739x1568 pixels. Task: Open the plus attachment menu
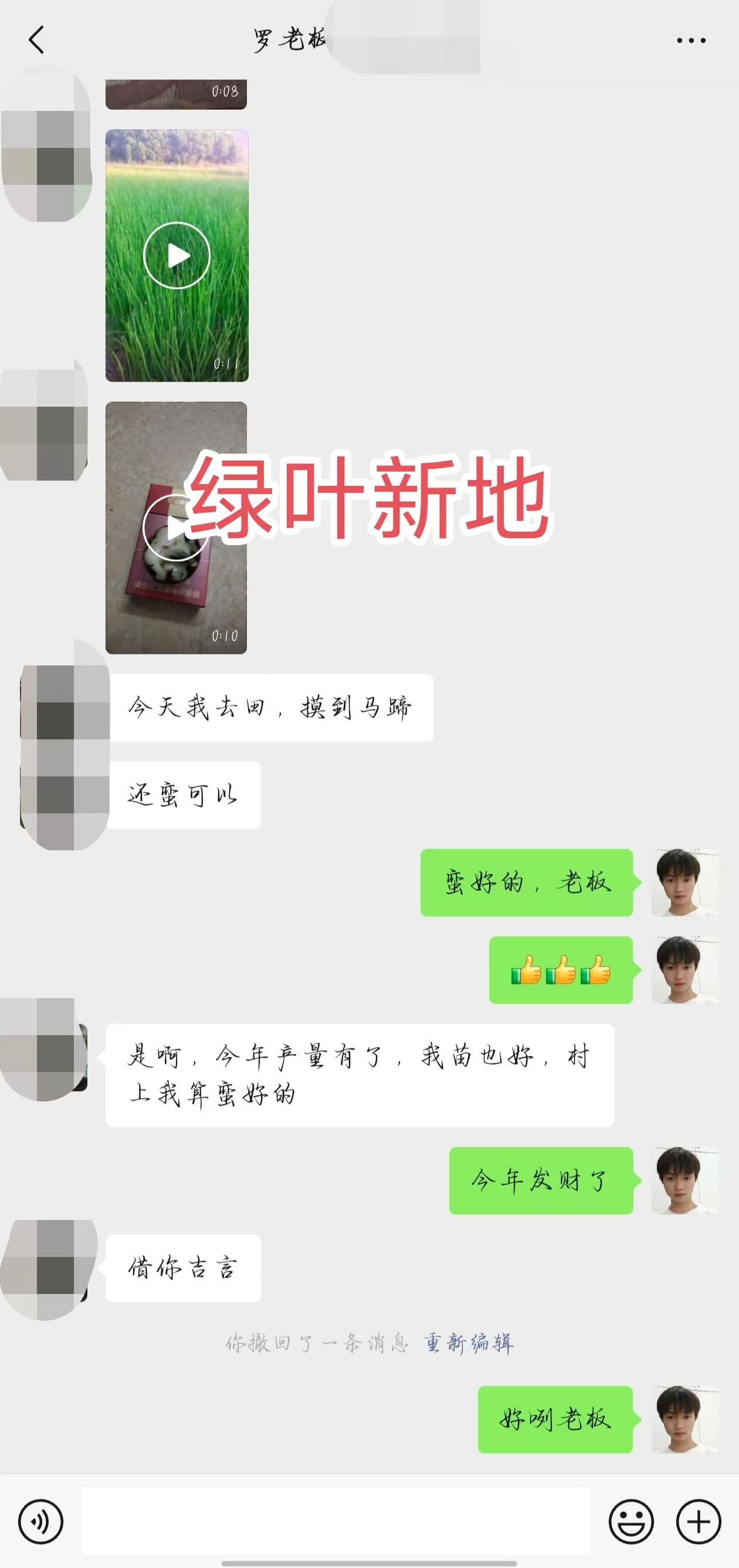click(x=699, y=1522)
